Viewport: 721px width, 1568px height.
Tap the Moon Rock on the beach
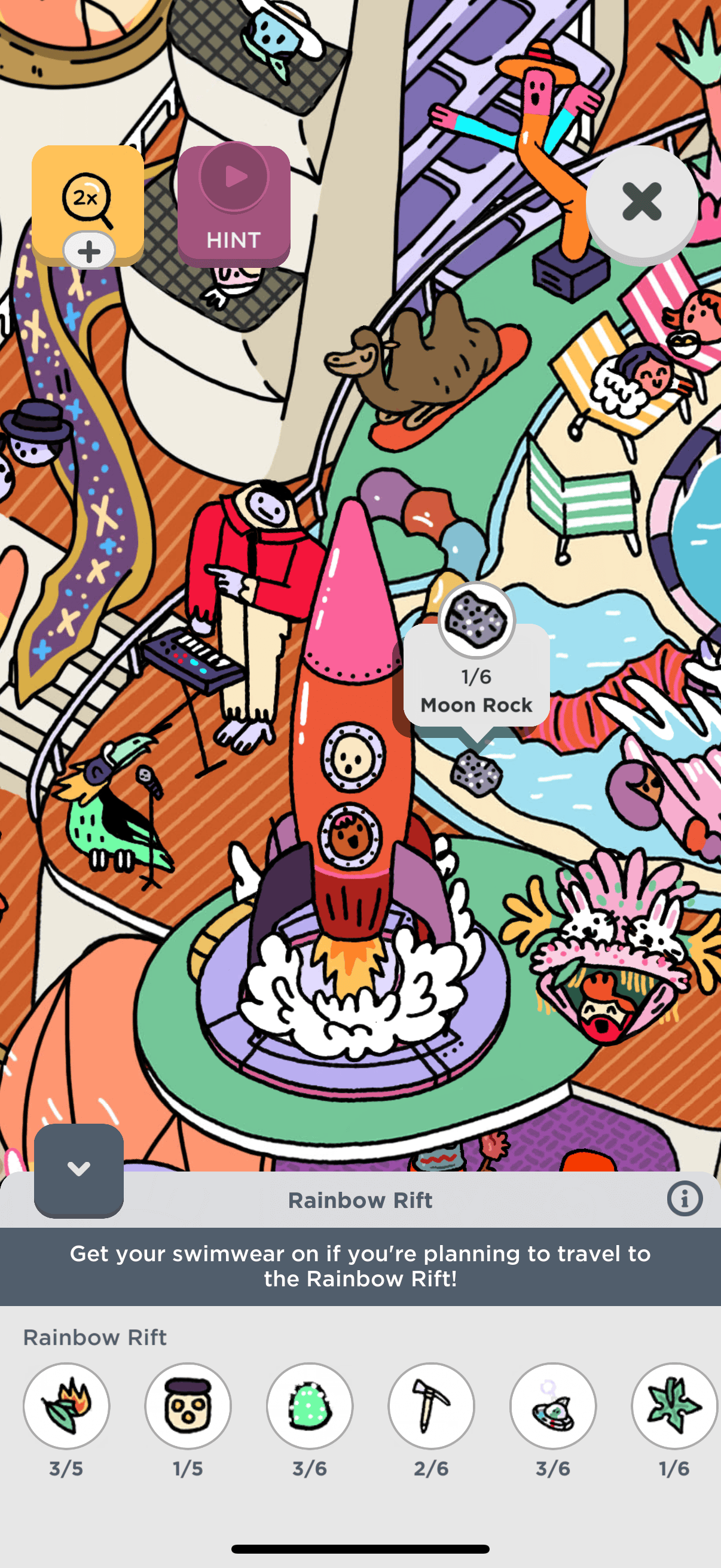(x=476, y=773)
